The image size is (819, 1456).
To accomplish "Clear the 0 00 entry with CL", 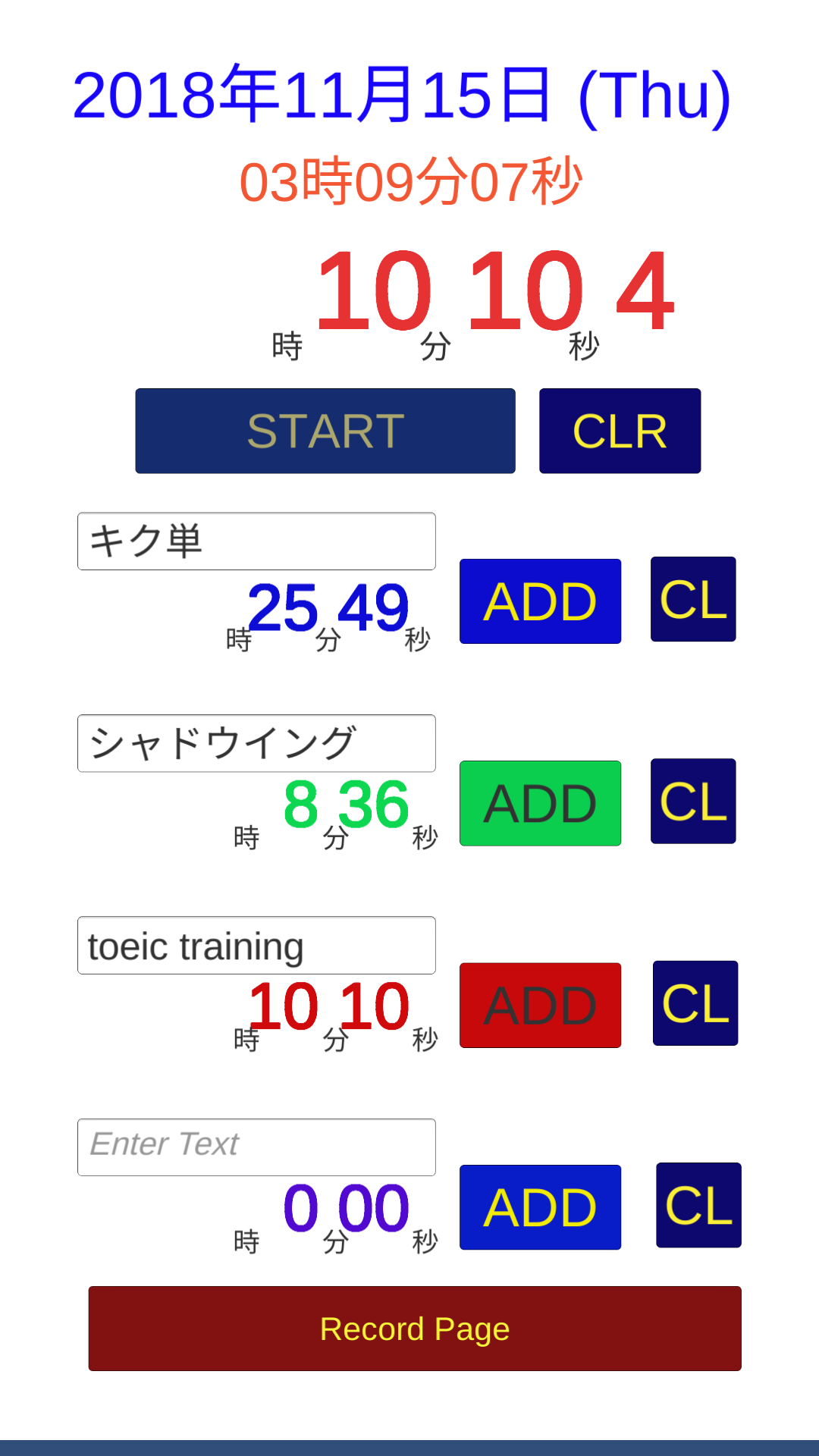I will point(698,1205).
